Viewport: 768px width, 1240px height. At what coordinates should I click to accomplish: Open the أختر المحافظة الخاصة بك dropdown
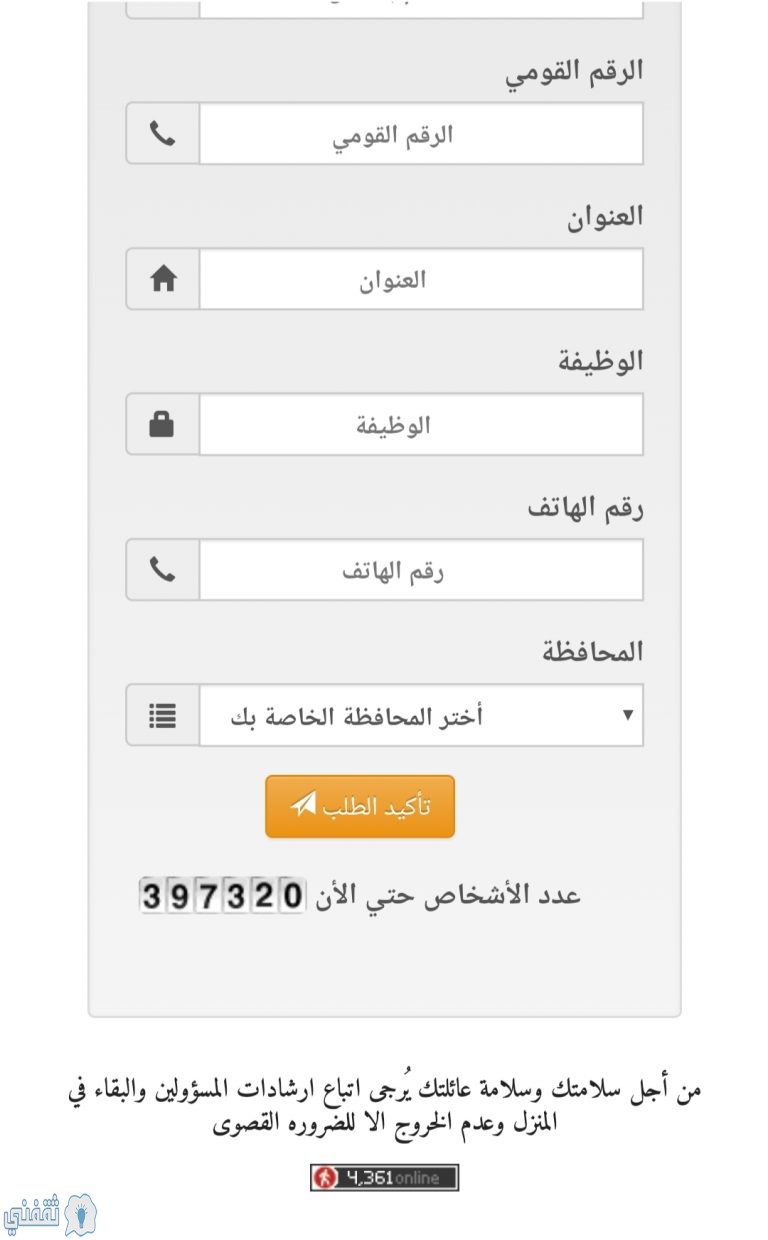click(x=421, y=715)
